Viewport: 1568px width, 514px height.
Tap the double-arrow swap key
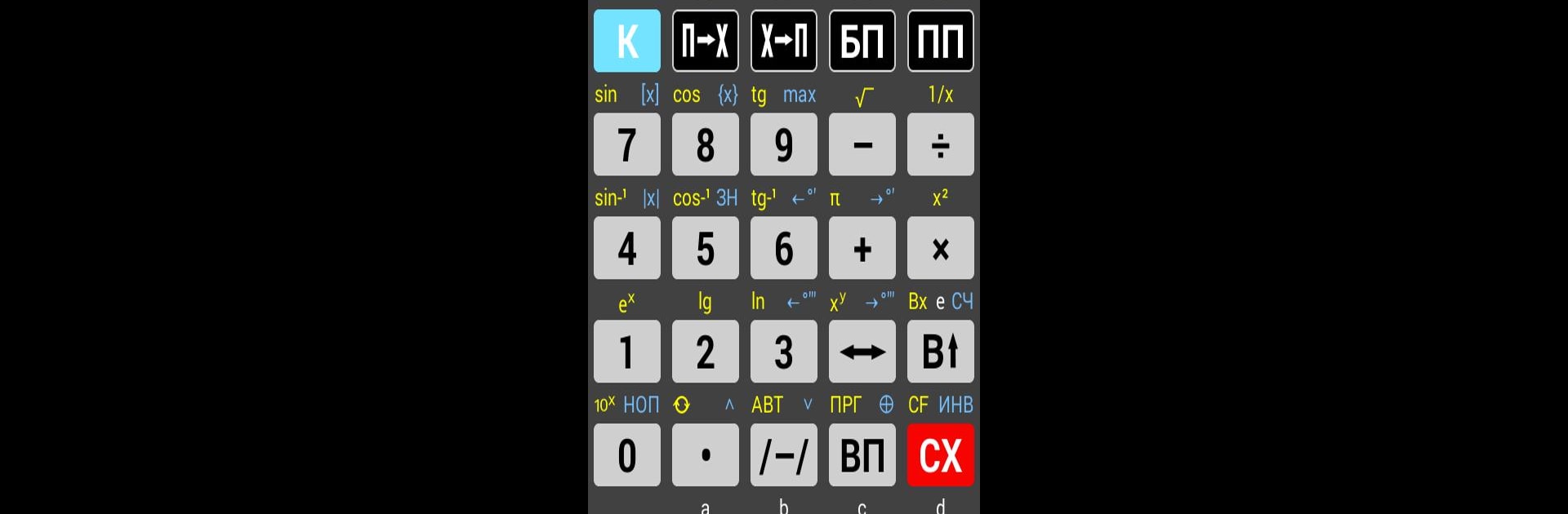coord(862,352)
